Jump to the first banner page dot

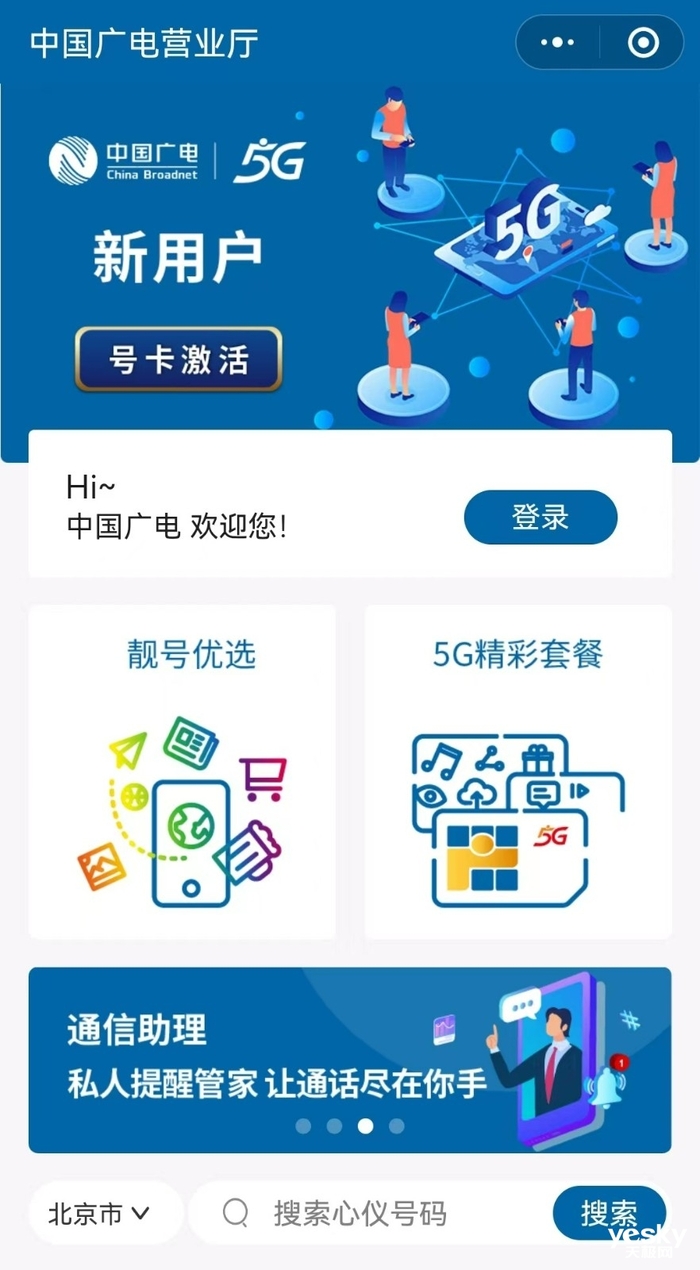point(303,1126)
